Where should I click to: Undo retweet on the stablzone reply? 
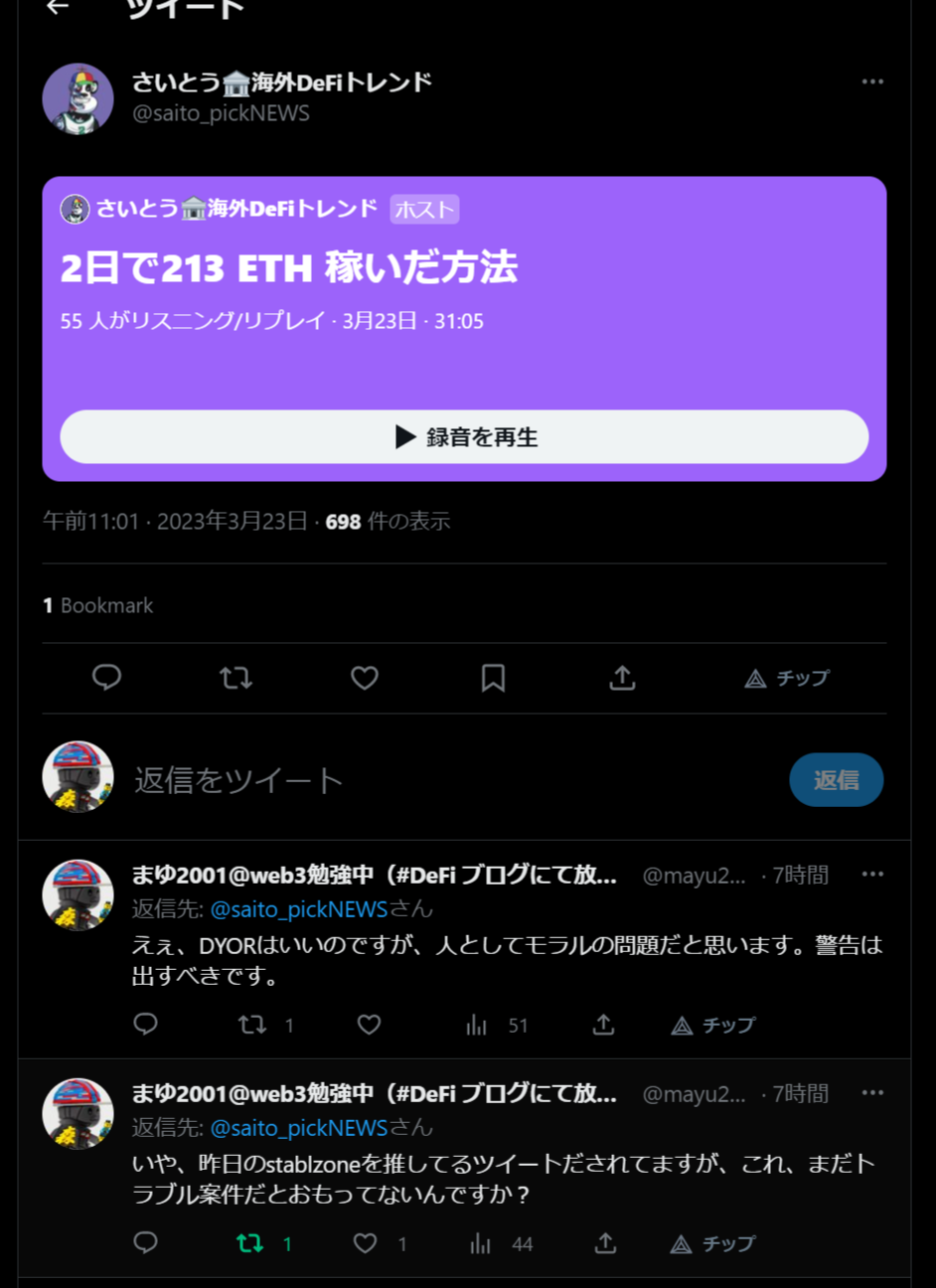[x=250, y=1243]
